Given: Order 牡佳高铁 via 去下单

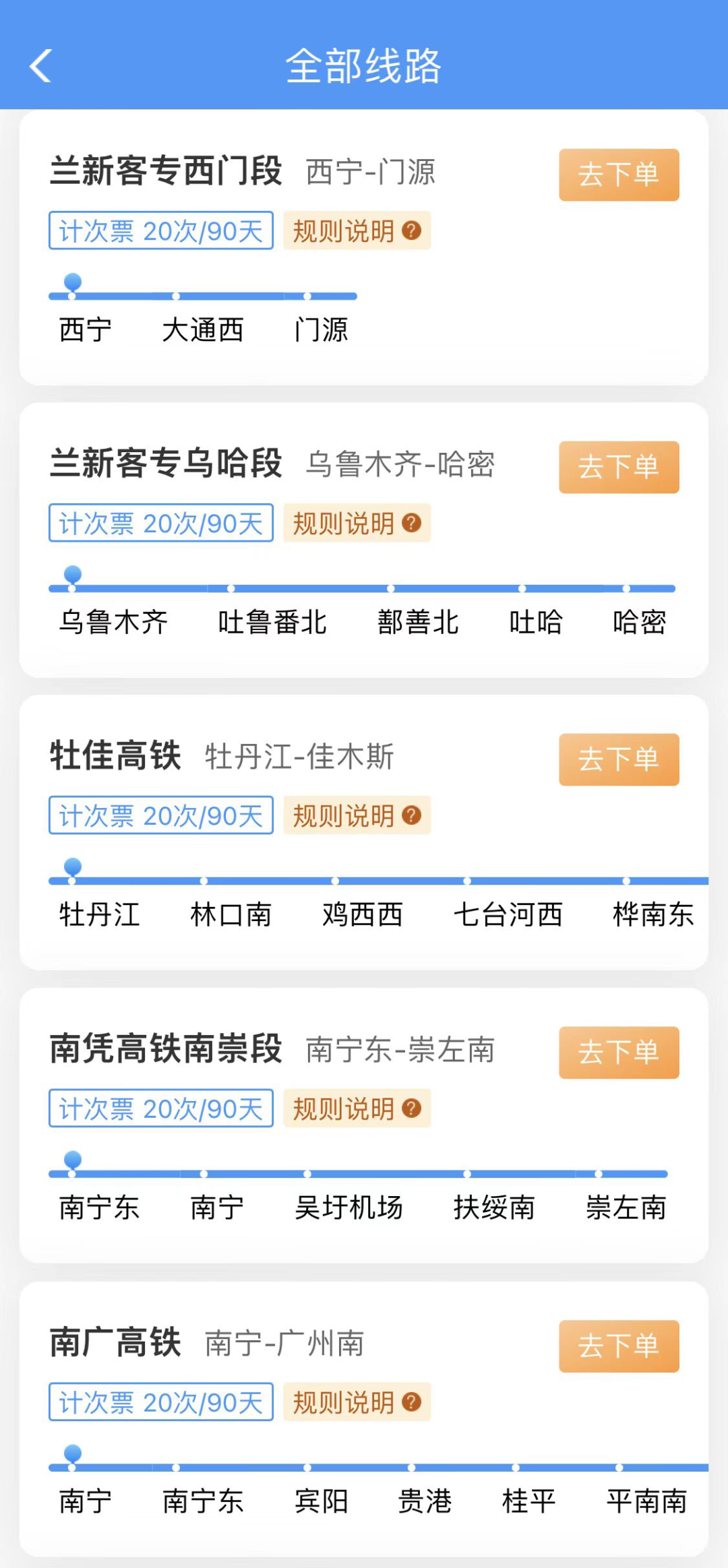Looking at the screenshot, I should click(618, 759).
